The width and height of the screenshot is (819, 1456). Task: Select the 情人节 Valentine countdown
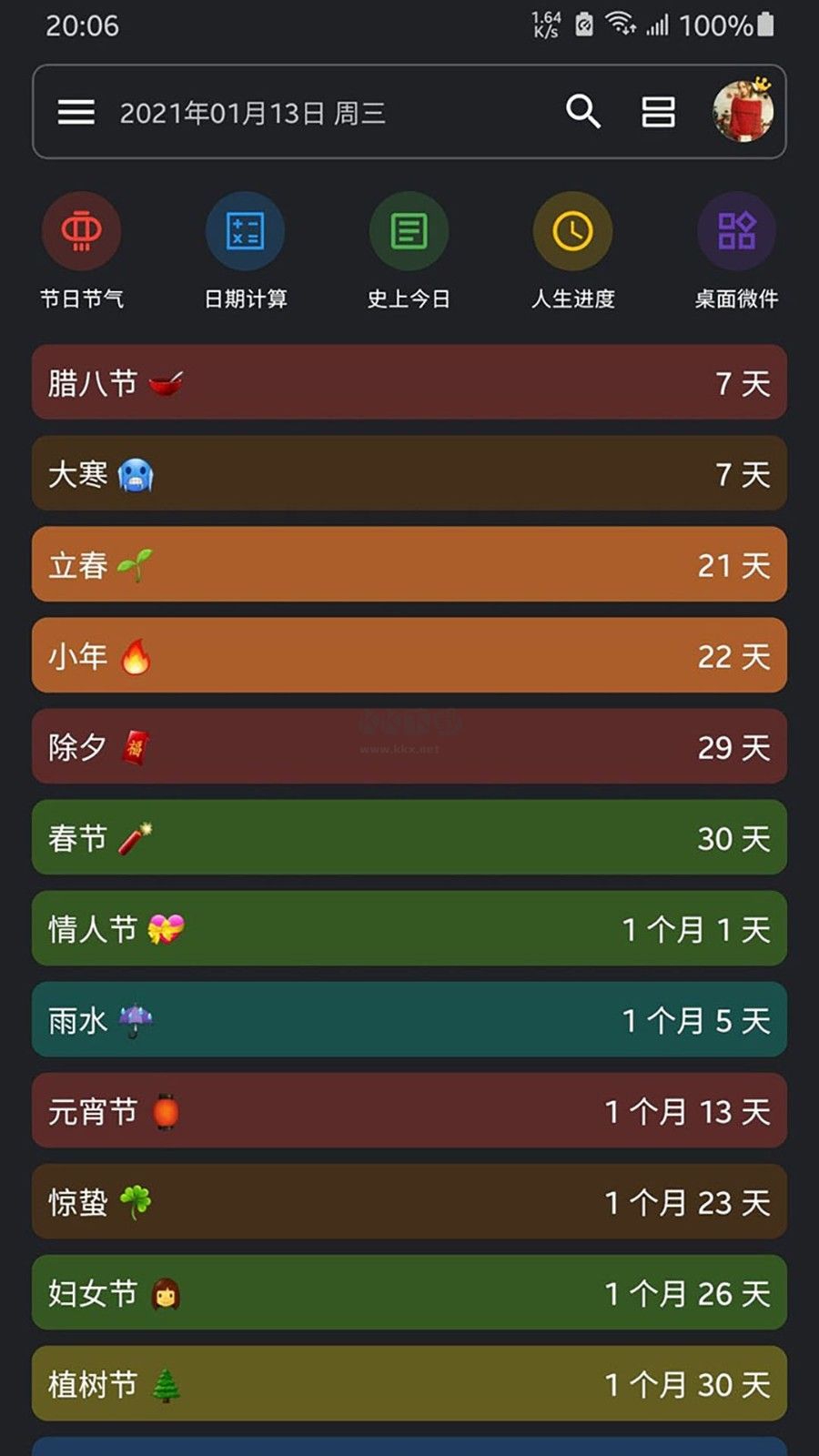click(x=409, y=929)
